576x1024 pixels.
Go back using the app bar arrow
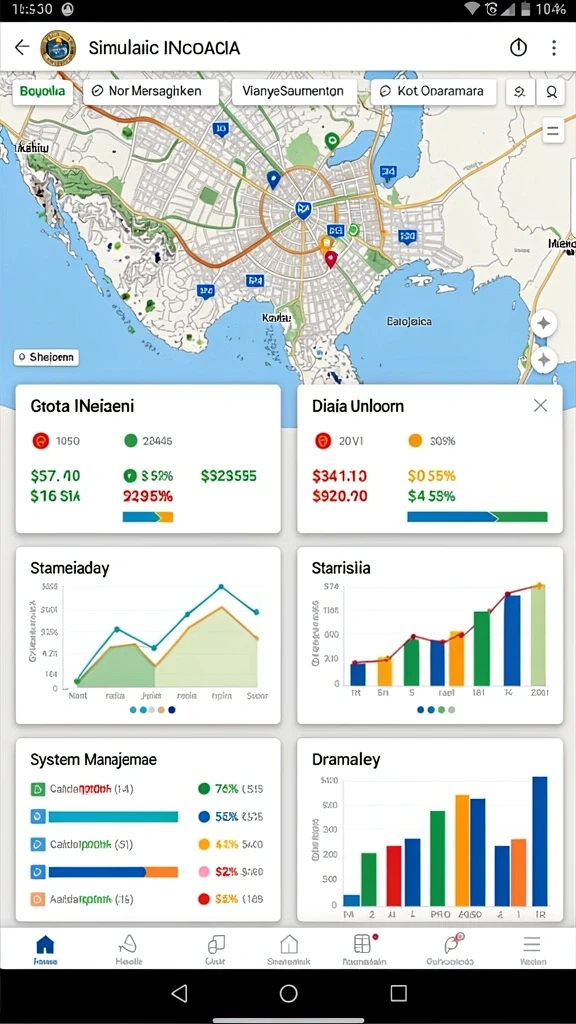pyautogui.click(x=22, y=47)
